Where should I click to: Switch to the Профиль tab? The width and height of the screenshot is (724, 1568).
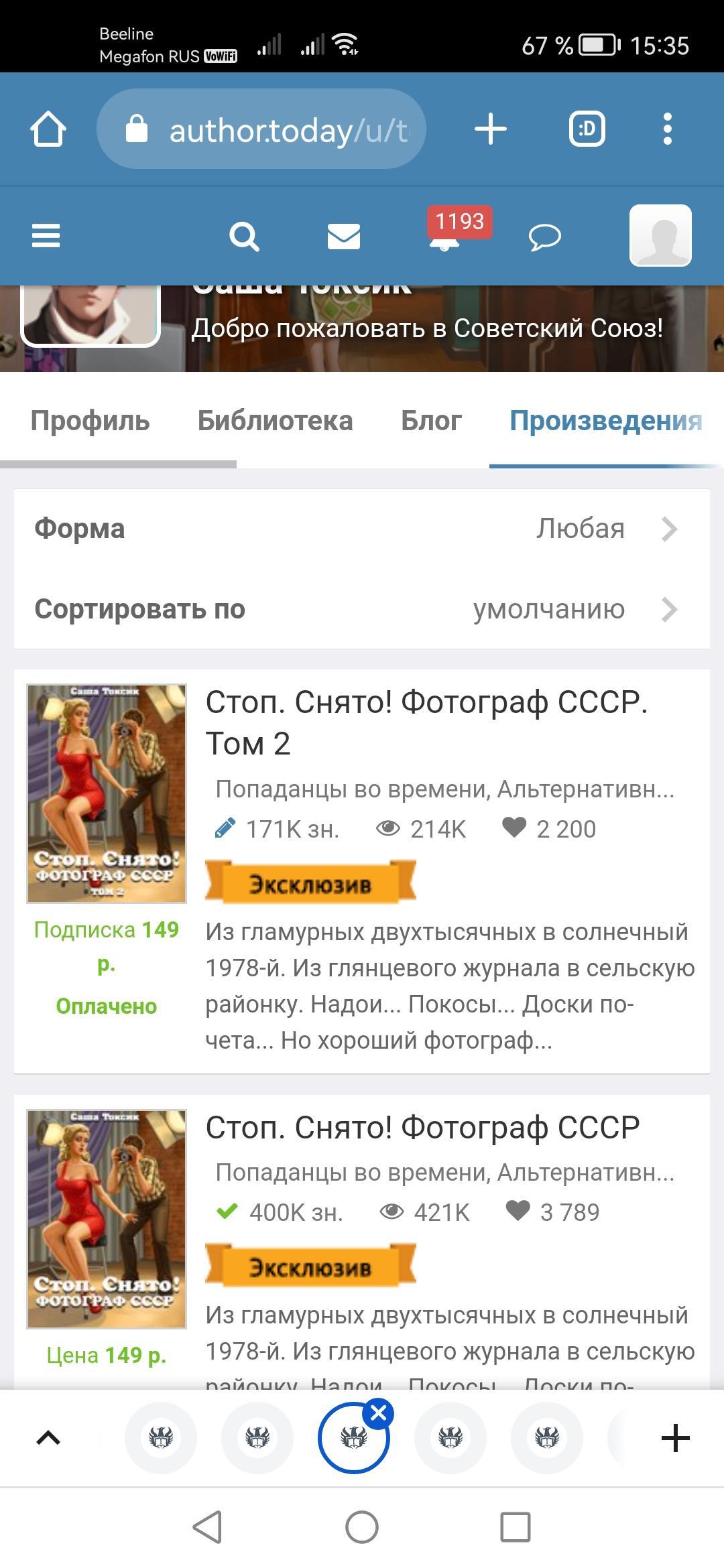point(90,421)
